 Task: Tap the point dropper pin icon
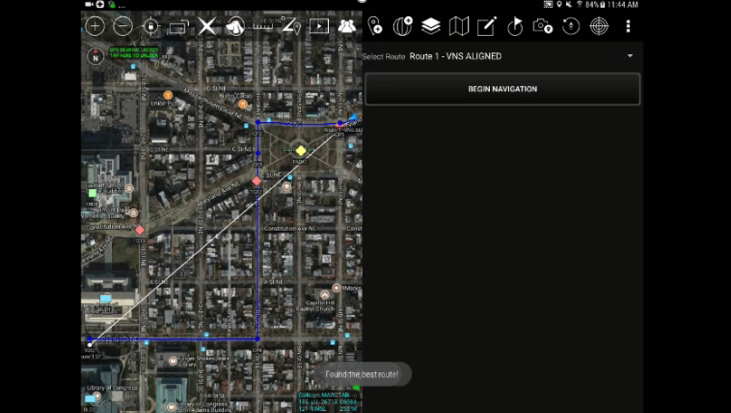pyautogui.click(x=375, y=26)
